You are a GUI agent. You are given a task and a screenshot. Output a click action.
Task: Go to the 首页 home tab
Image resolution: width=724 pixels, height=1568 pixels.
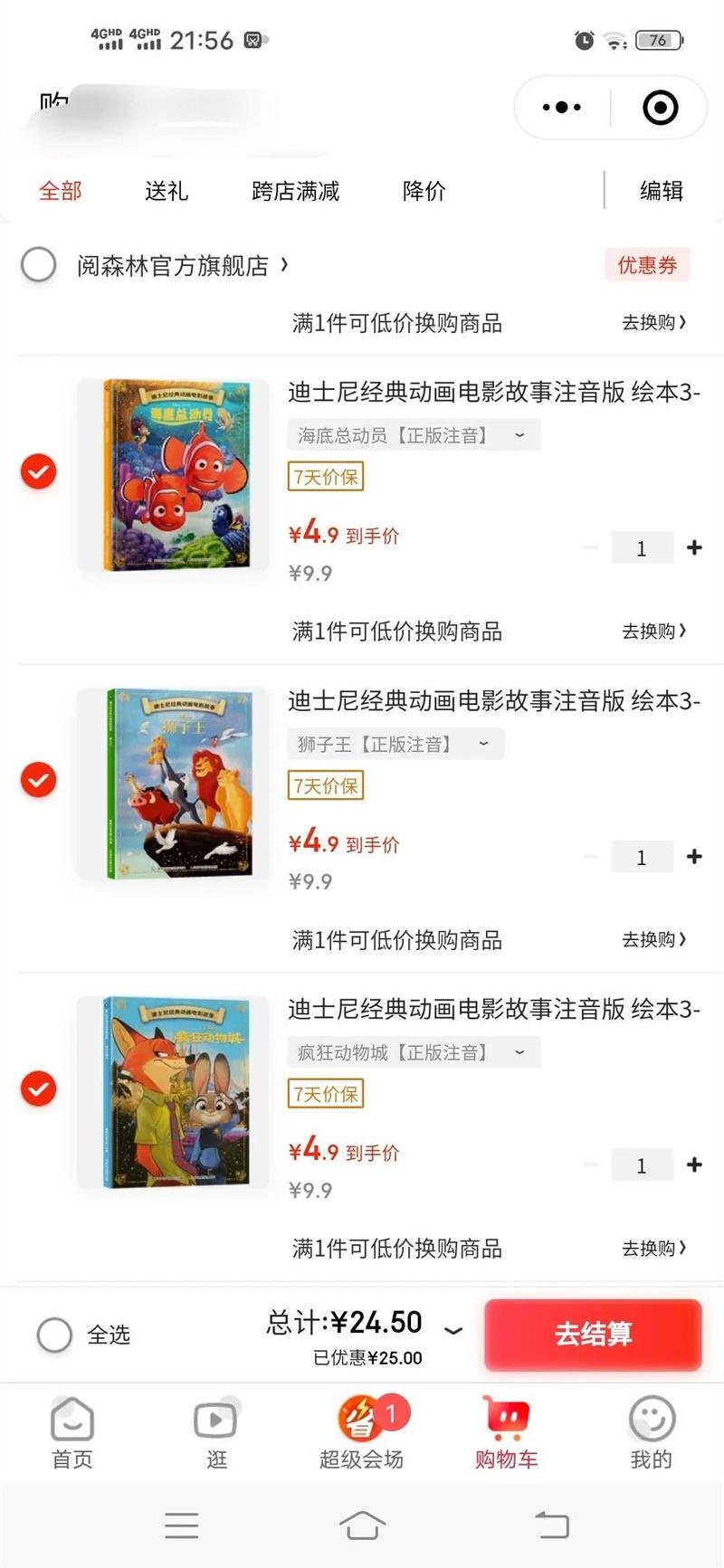[x=72, y=1431]
